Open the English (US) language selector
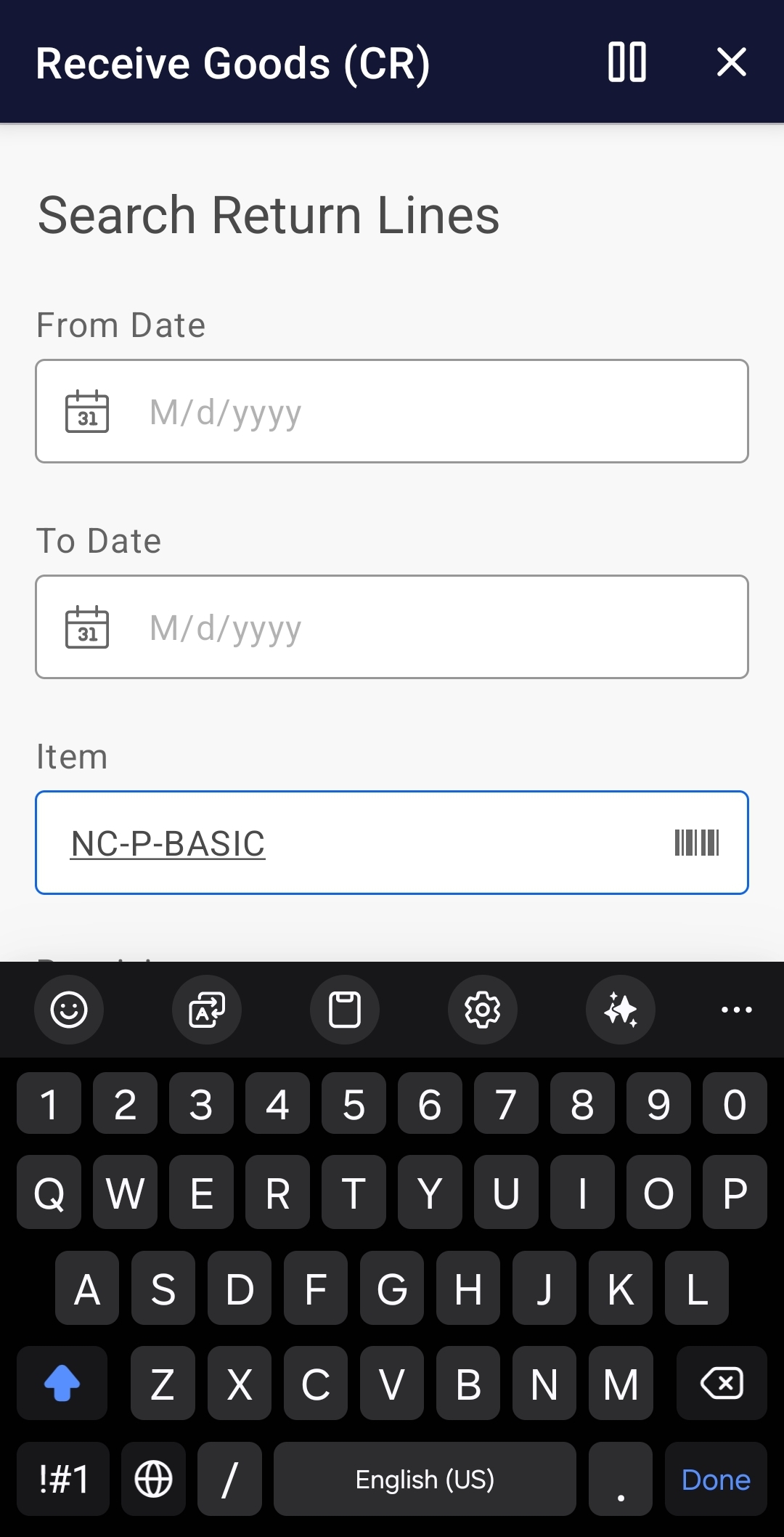 pyautogui.click(x=425, y=1480)
